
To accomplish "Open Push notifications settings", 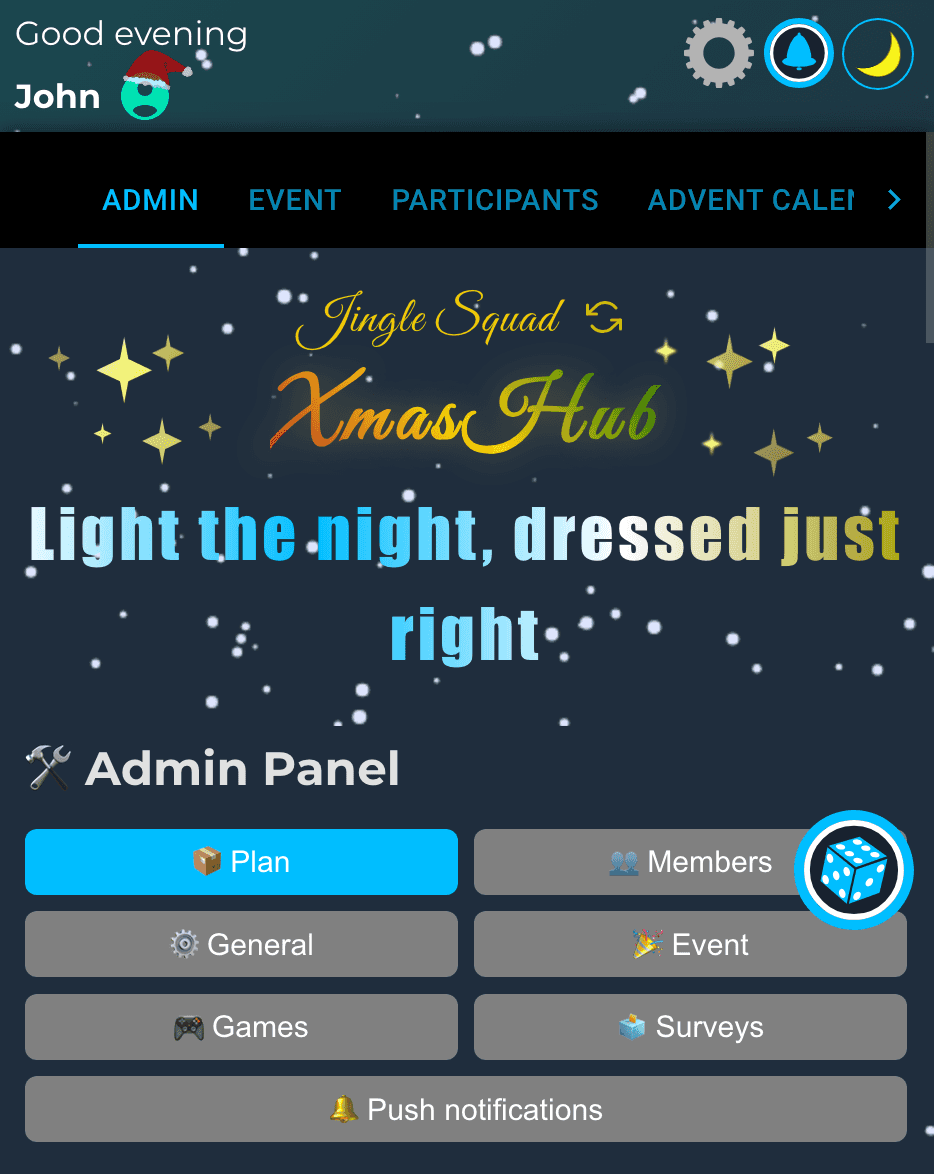I will point(466,1109).
